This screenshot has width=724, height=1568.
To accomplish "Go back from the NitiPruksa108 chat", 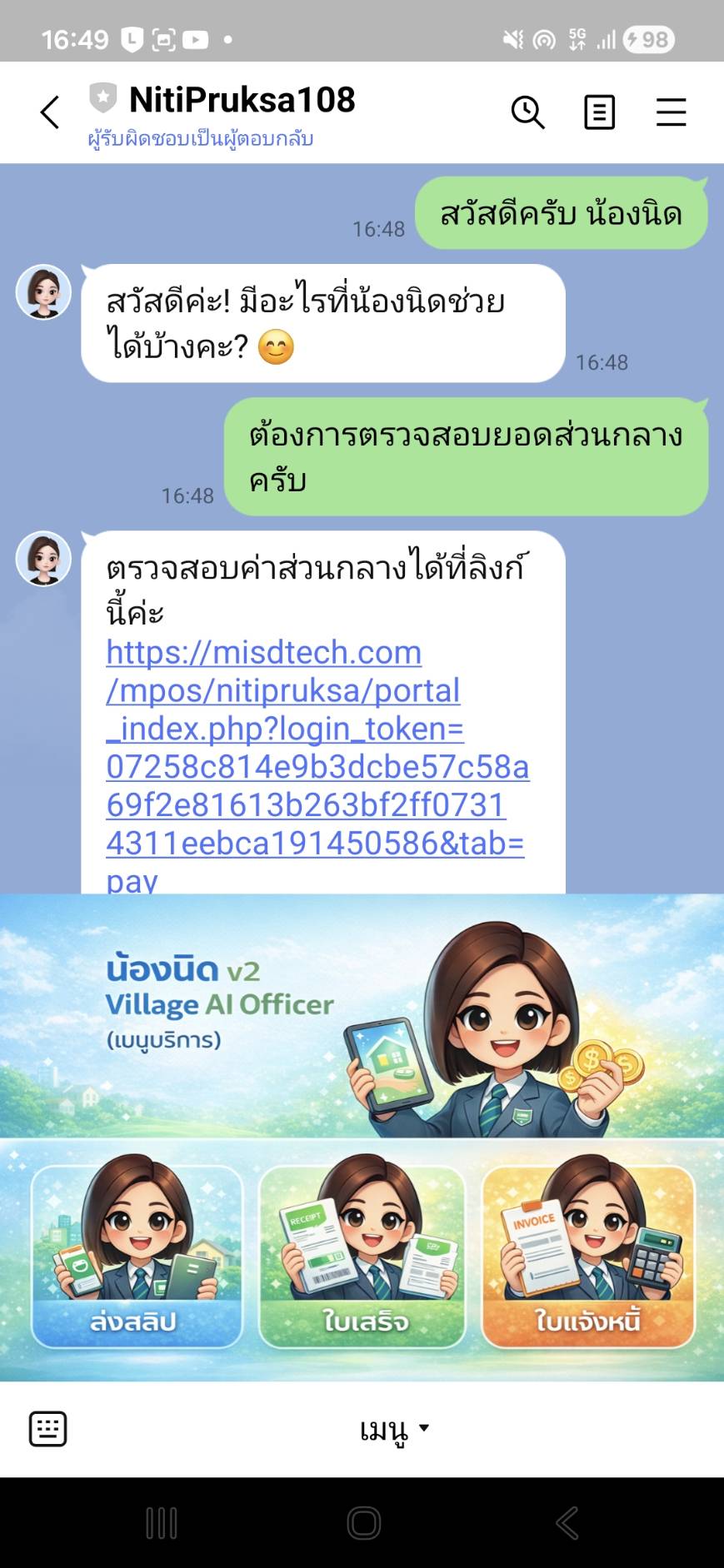I will pyautogui.click(x=50, y=112).
